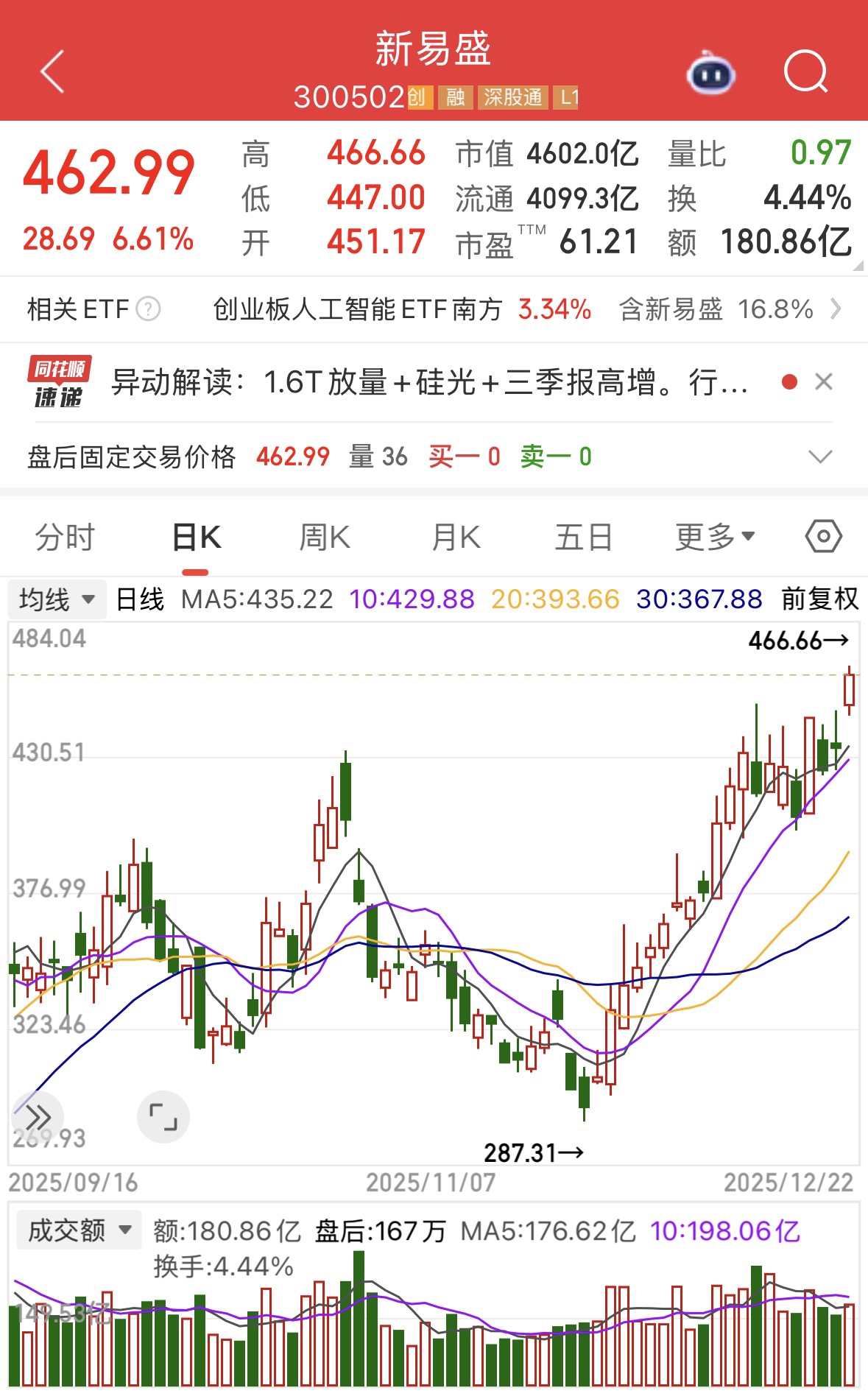Viewport: 868px width, 1399px height.
Task: Select the 日K chart tab
Action: point(196,538)
